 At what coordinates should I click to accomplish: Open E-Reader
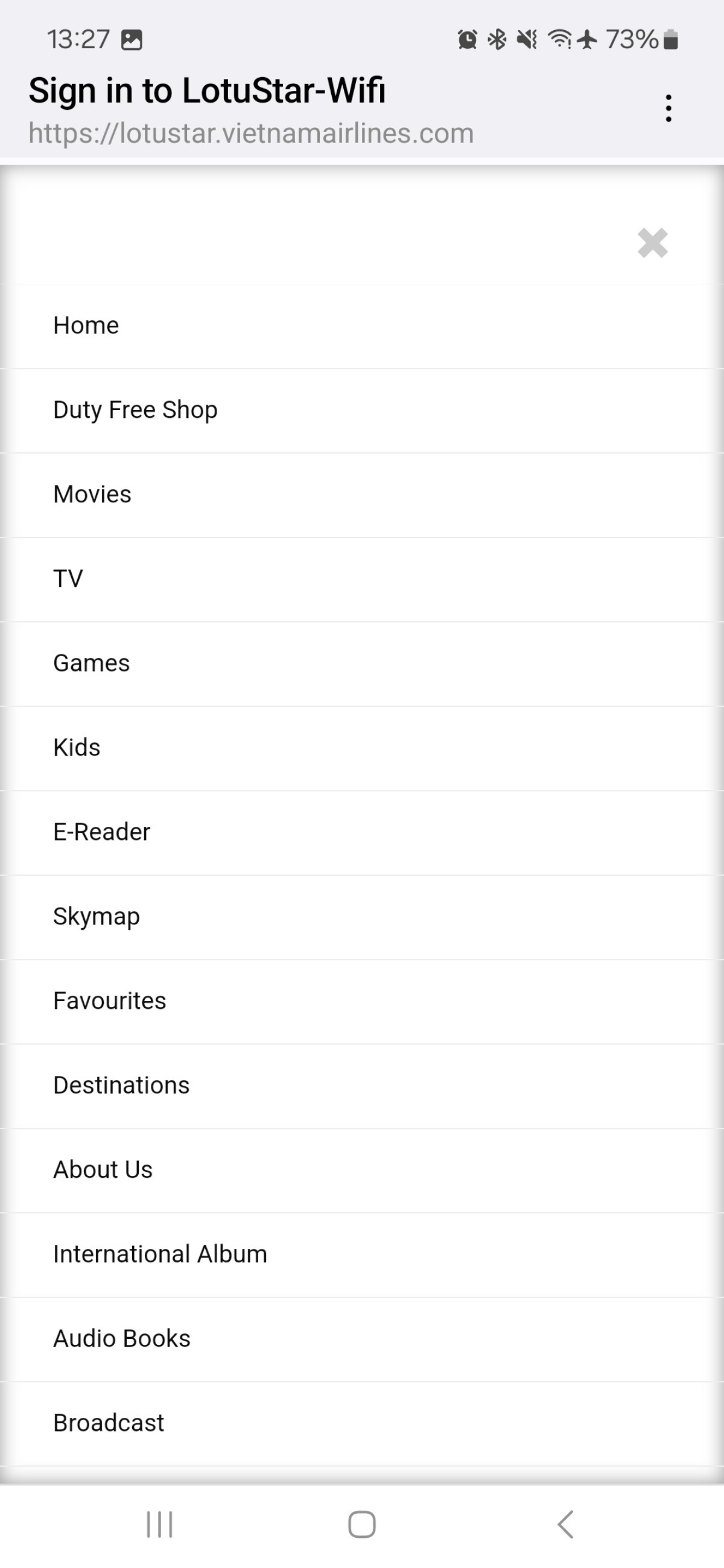pyautogui.click(x=102, y=832)
